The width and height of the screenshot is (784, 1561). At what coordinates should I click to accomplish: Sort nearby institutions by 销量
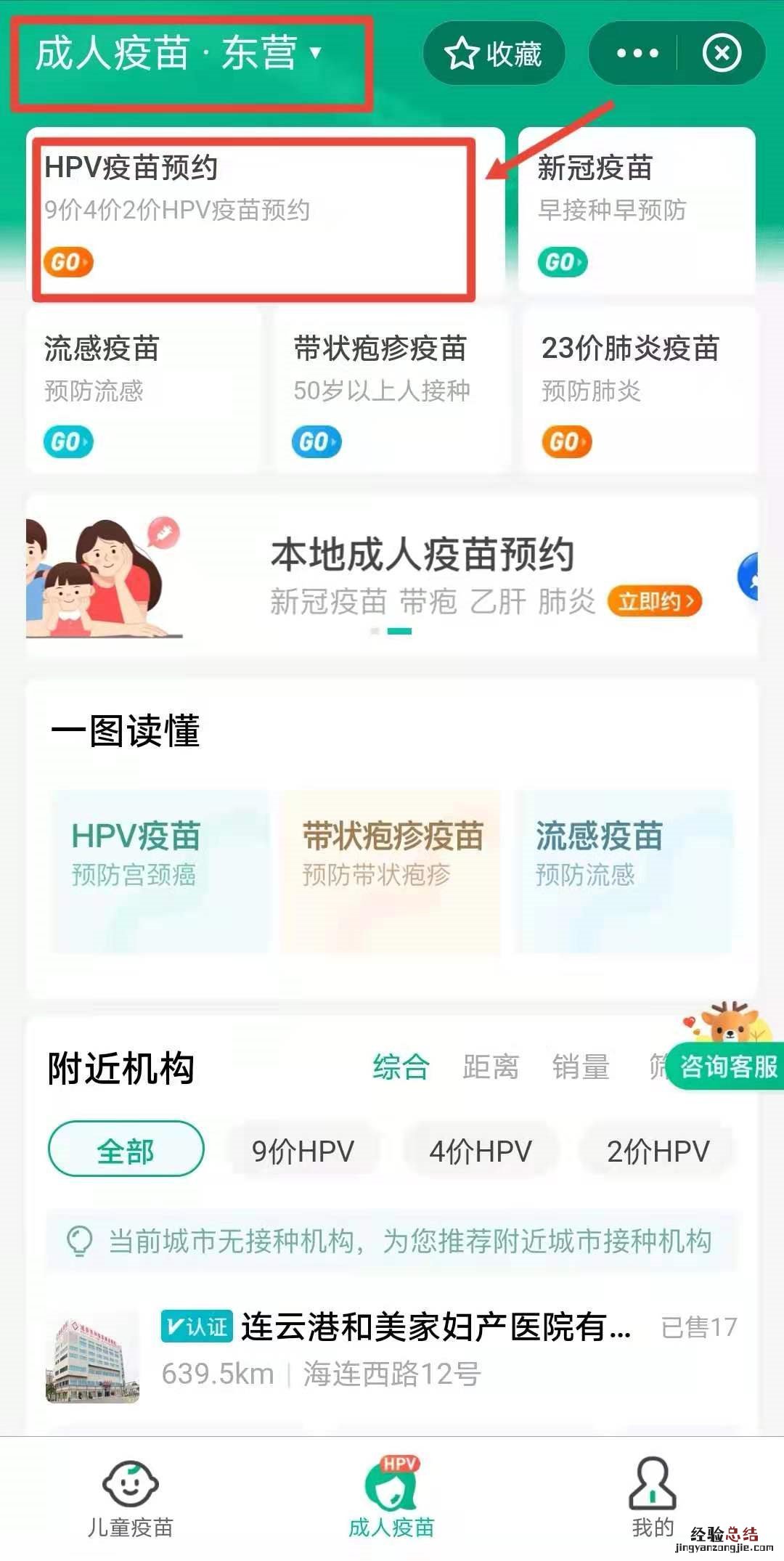[581, 1067]
